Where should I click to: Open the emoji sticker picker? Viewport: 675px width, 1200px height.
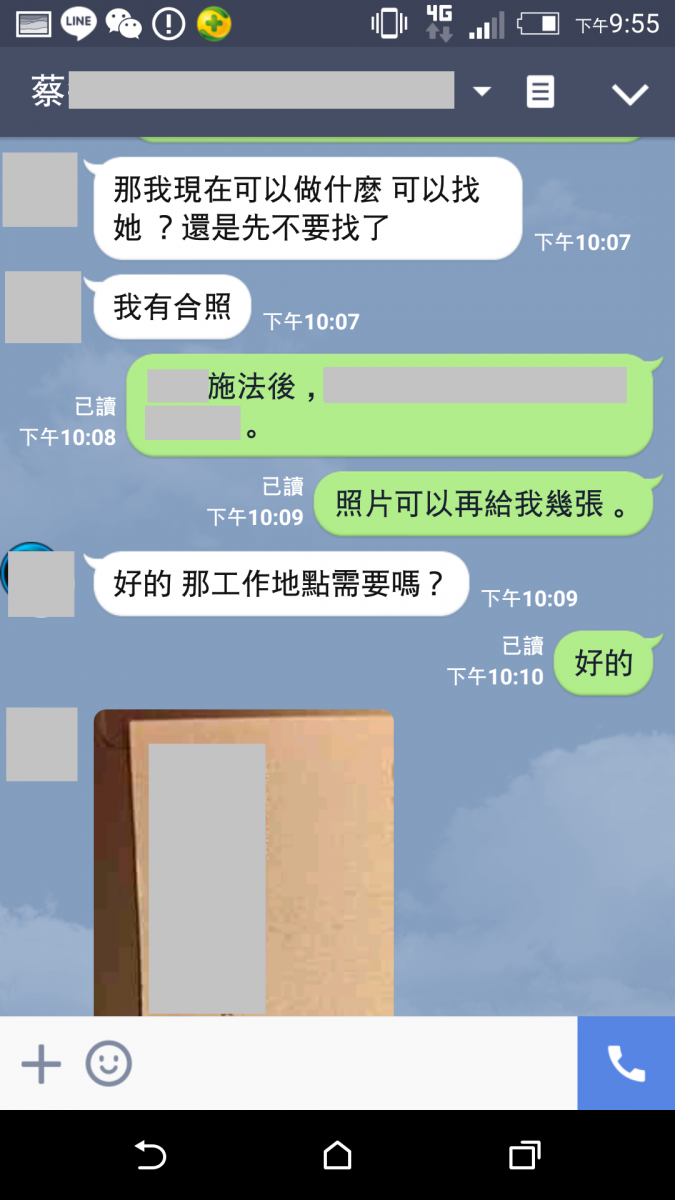108,1064
